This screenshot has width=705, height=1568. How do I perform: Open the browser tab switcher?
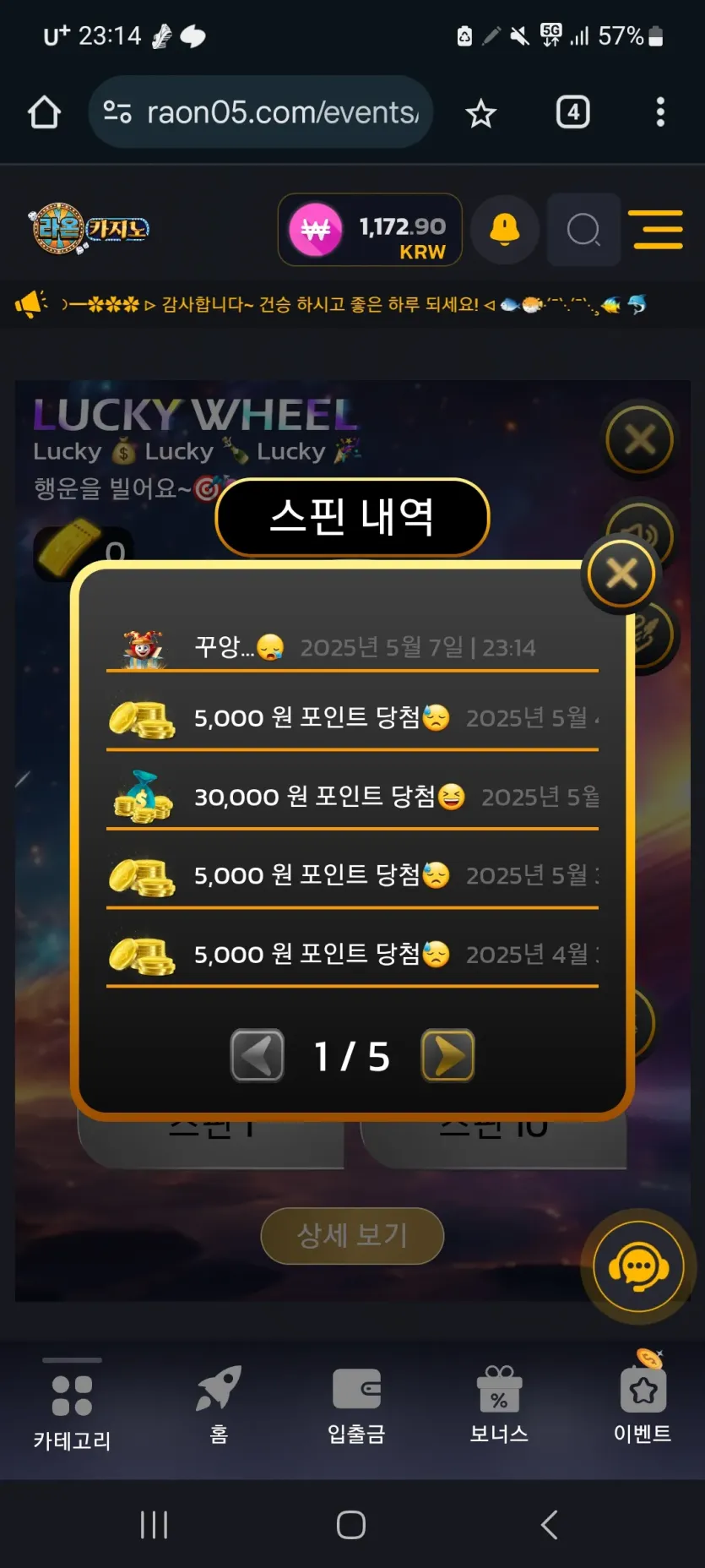pos(572,112)
